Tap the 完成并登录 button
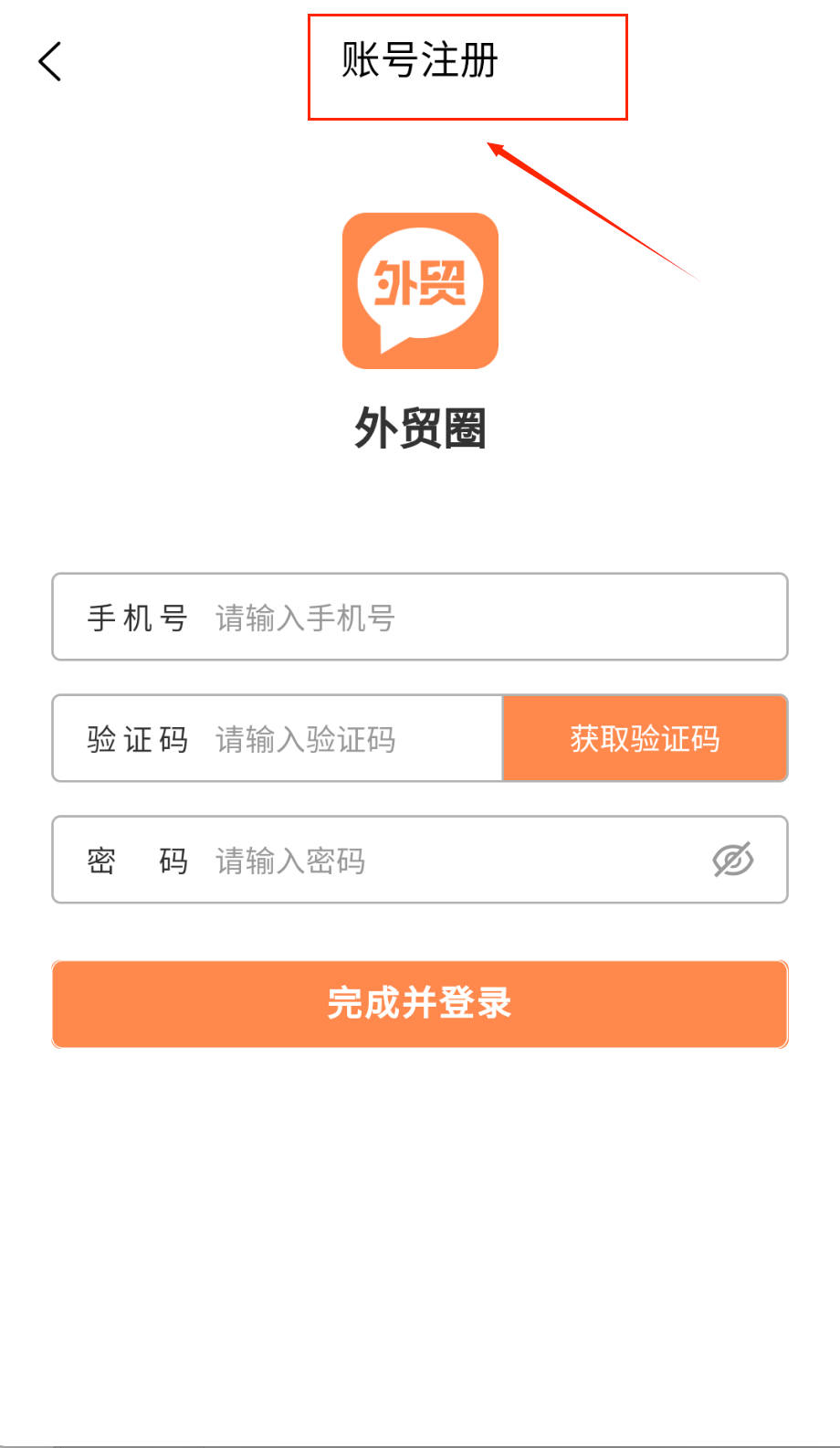840x1448 pixels. pyautogui.click(x=420, y=1003)
